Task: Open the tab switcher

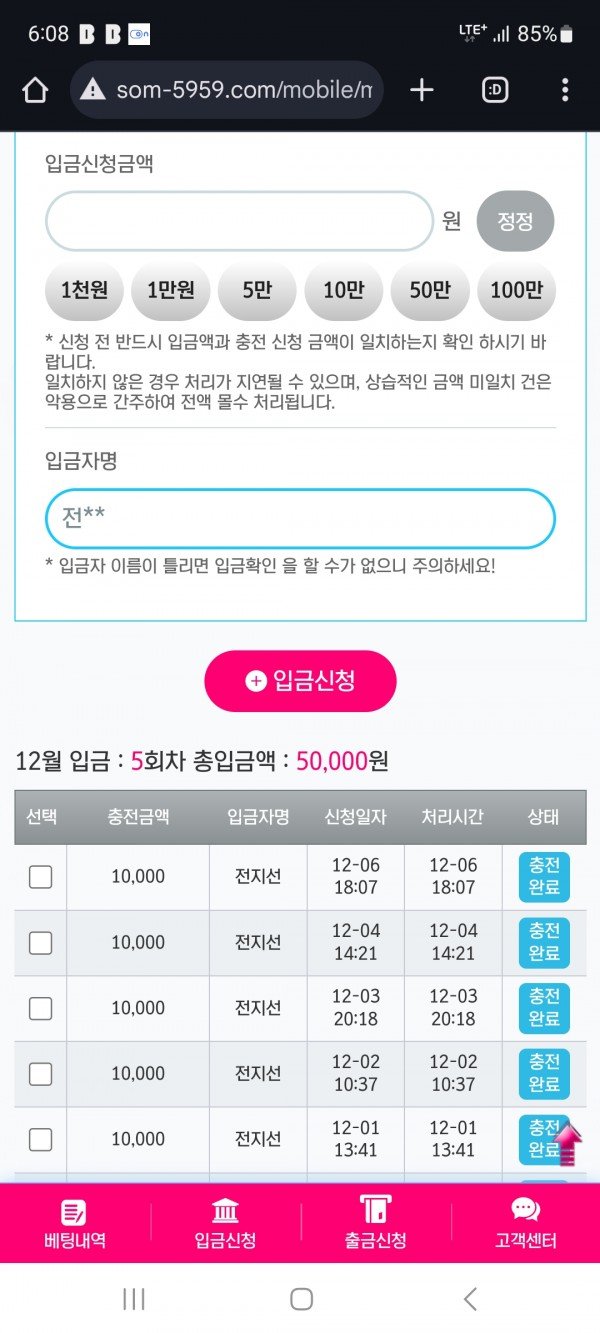Action: 495,91
